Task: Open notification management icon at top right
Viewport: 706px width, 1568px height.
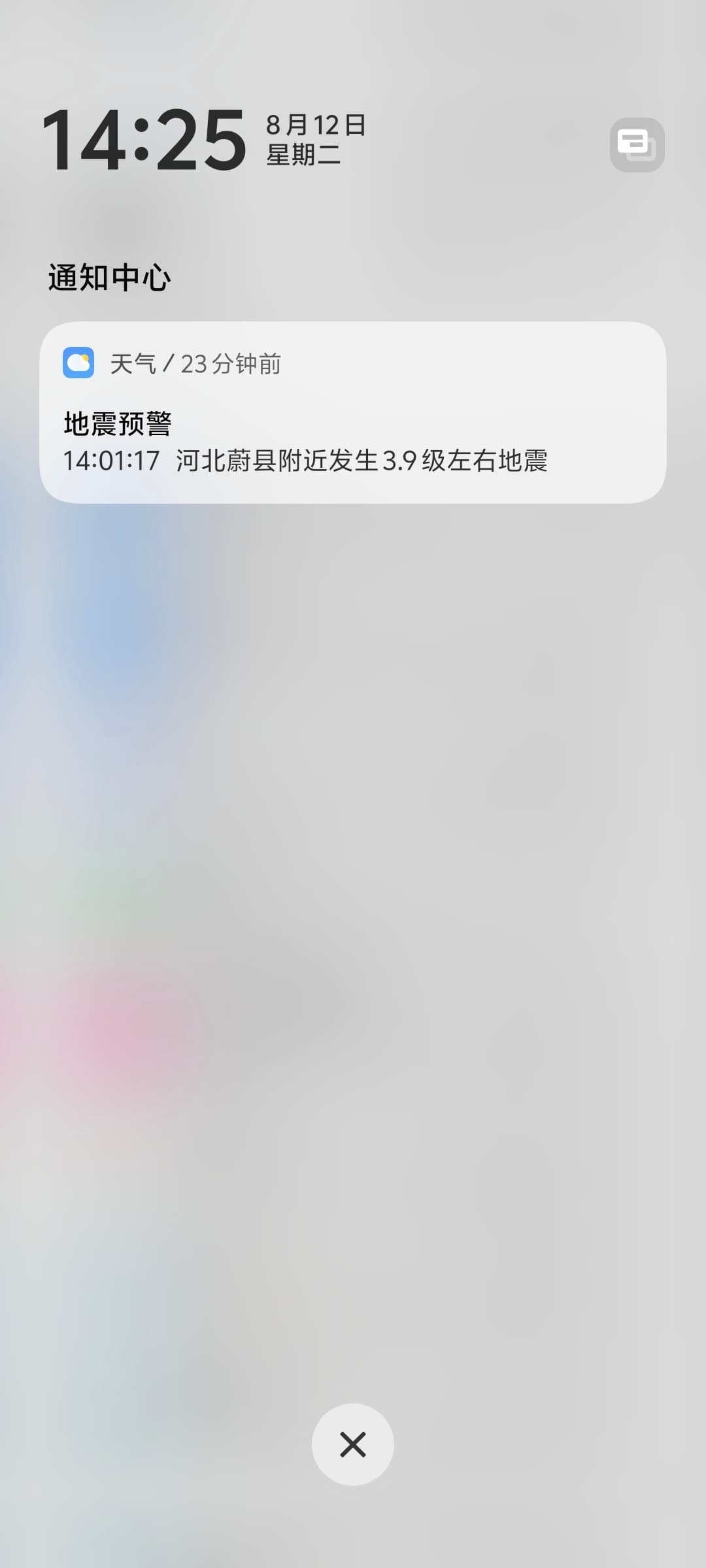Action: click(637, 145)
